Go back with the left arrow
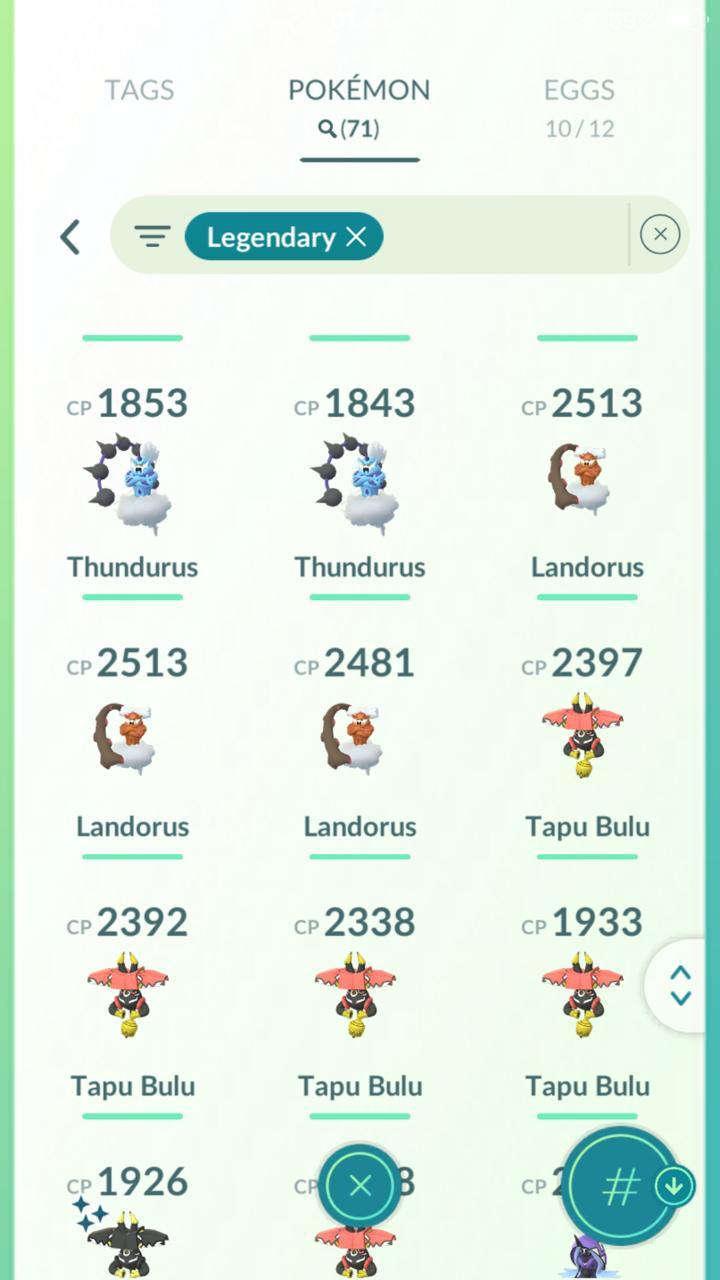Screen dimensions: 720x1280 (x=70, y=237)
